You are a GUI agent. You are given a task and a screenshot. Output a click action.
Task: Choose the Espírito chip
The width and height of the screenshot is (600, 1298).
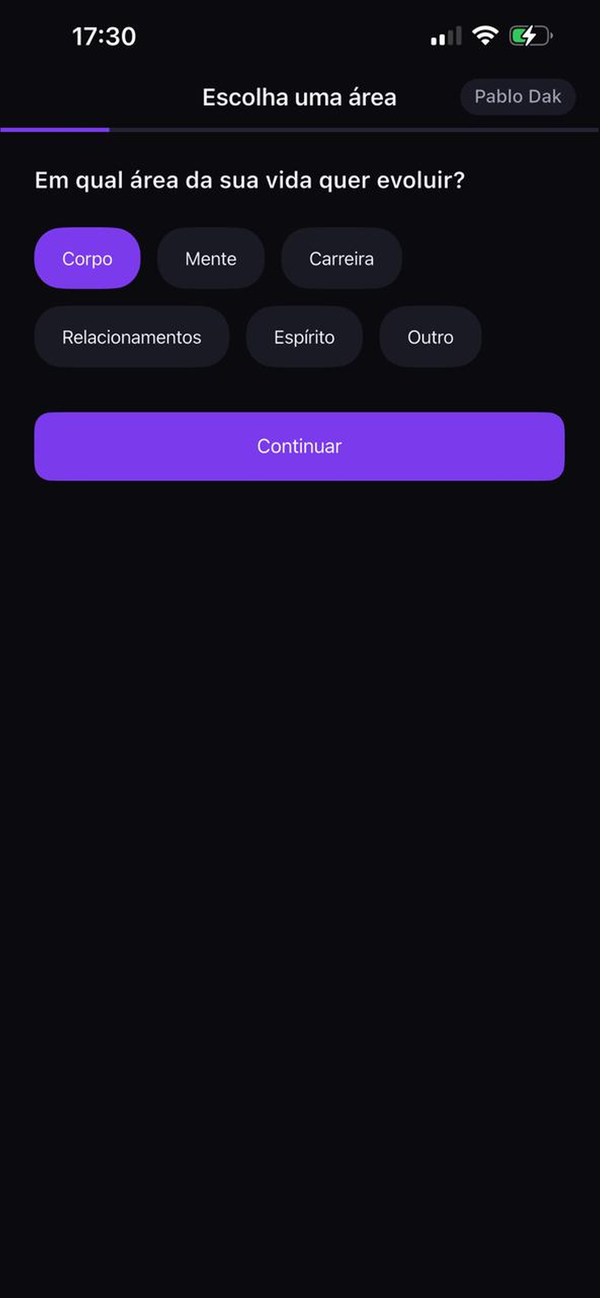(x=304, y=337)
